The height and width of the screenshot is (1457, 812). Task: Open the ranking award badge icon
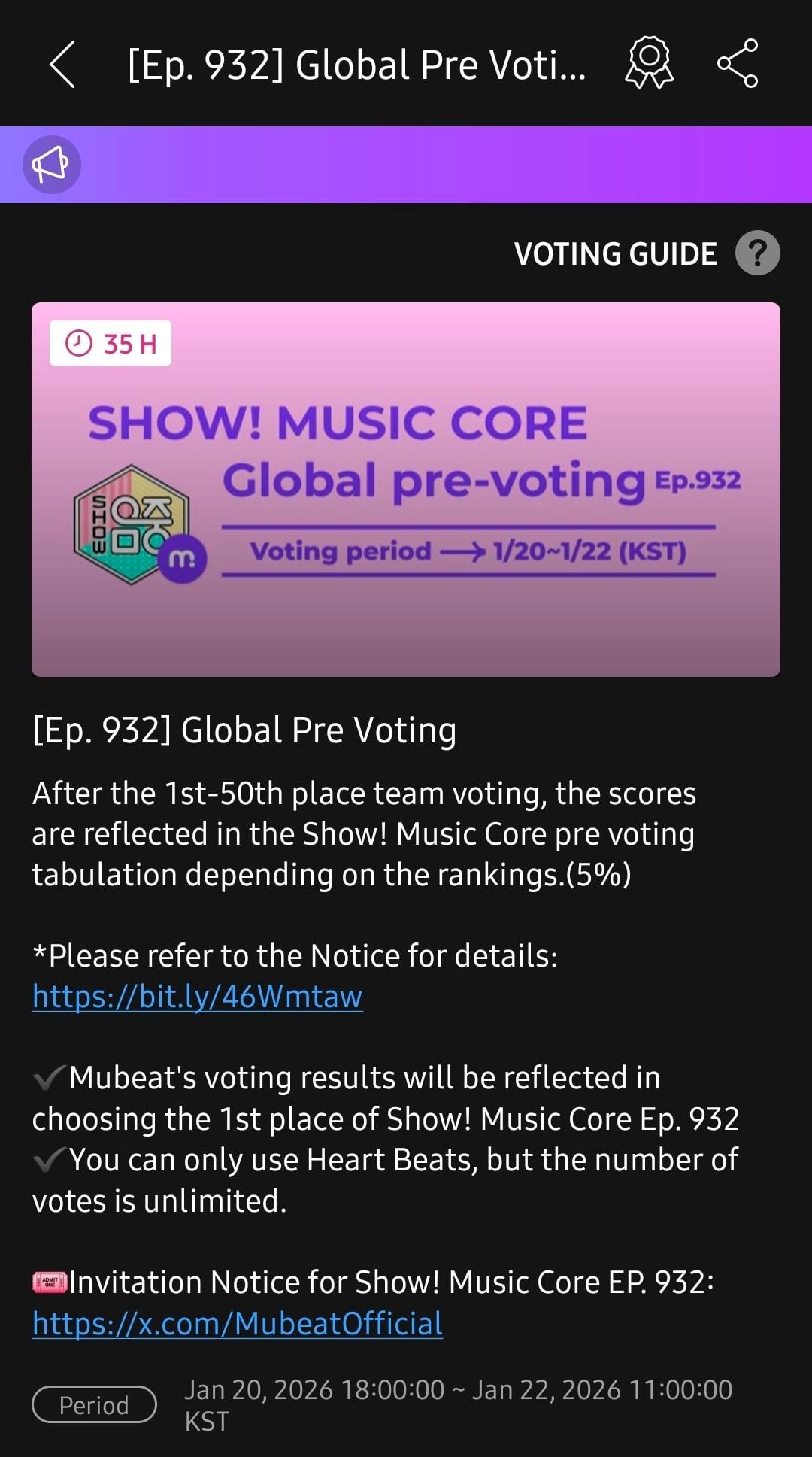[649, 63]
